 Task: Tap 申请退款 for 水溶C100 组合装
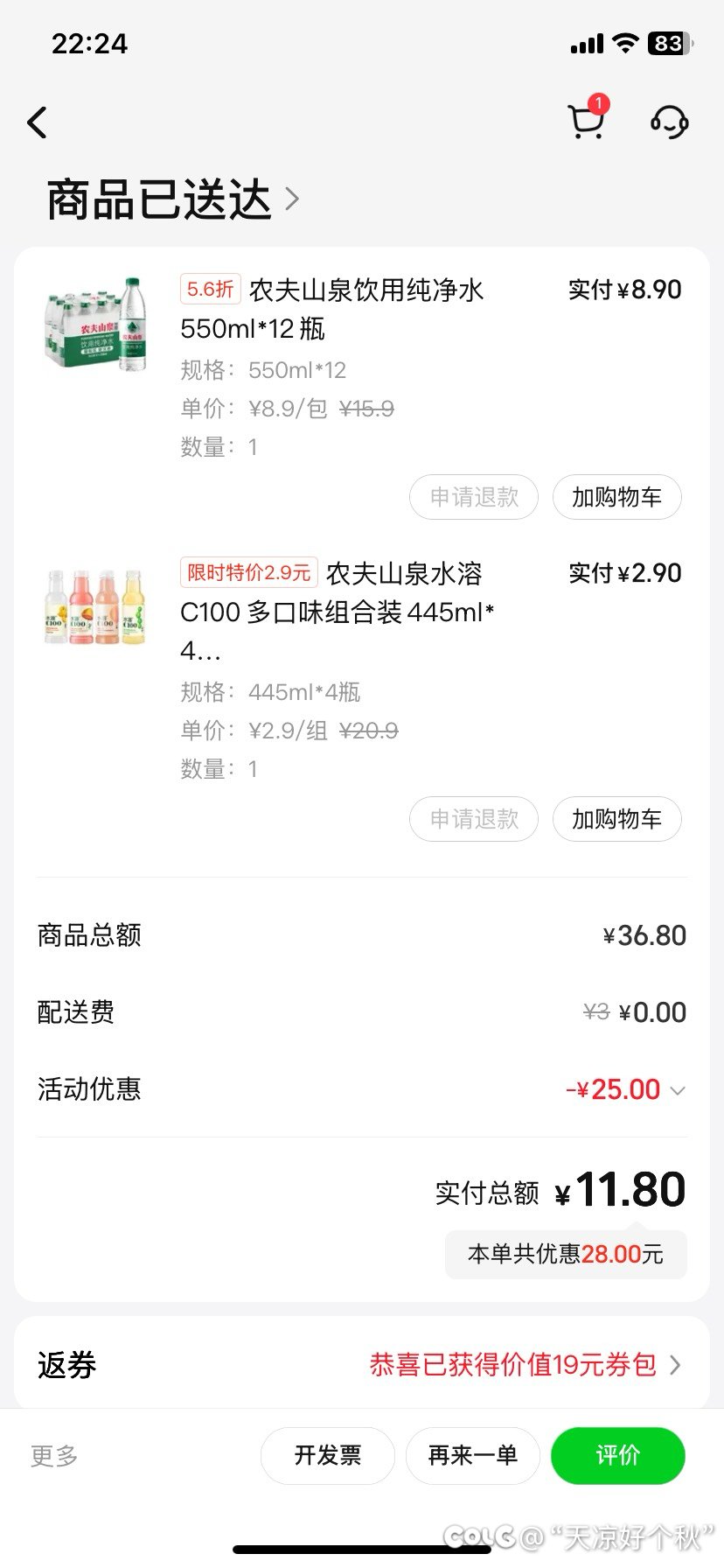[x=474, y=819]
